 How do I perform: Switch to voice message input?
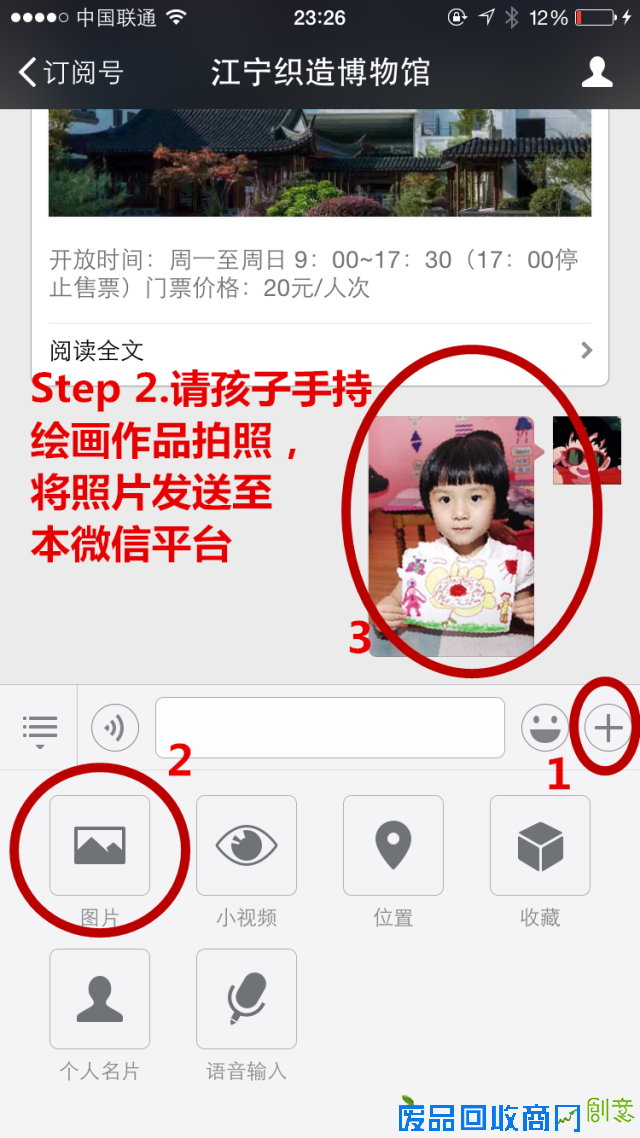(x=115, y=728)
